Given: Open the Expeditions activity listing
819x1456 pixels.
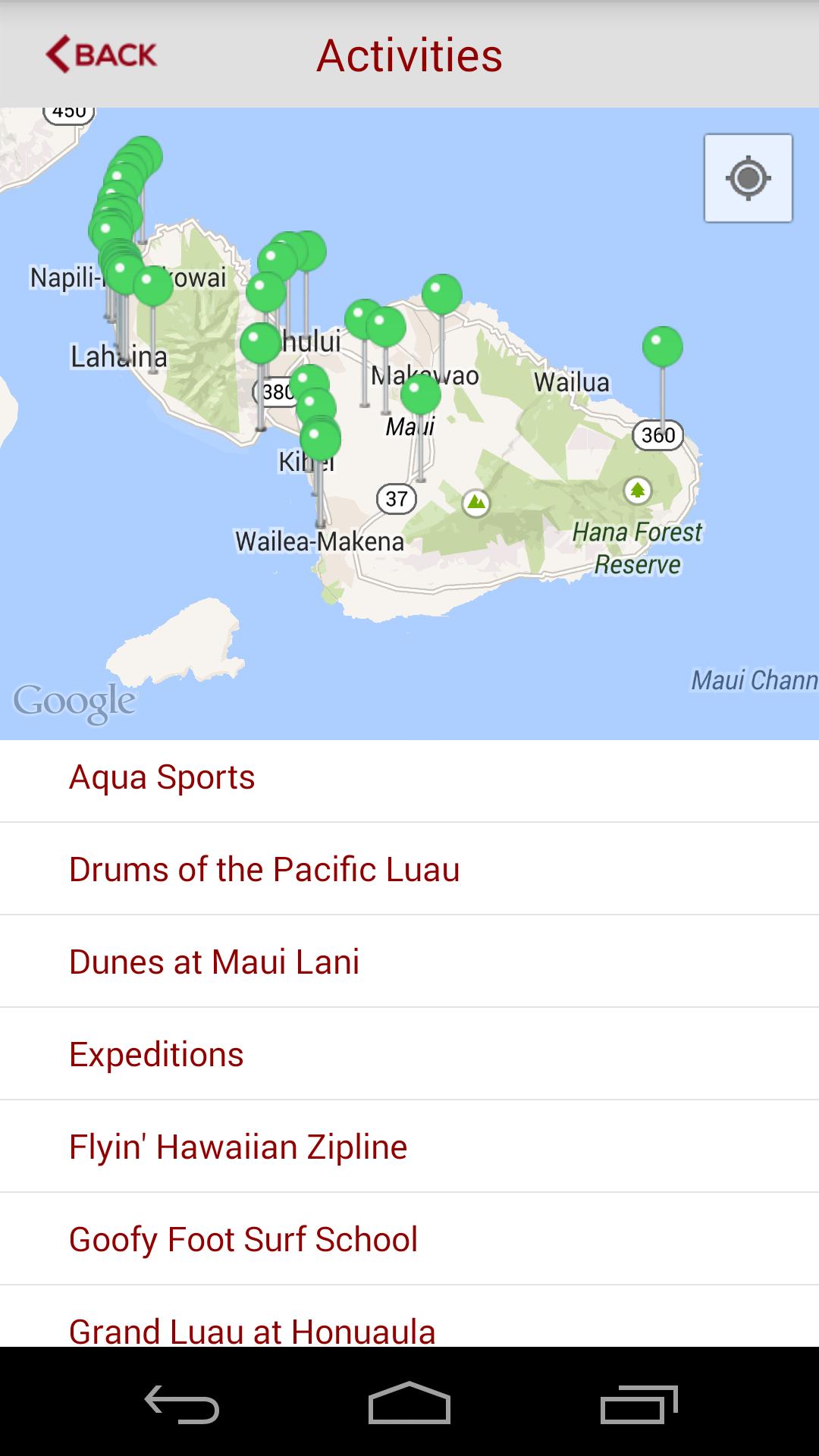Looking at the screenshot, I should pos(155,1053).
